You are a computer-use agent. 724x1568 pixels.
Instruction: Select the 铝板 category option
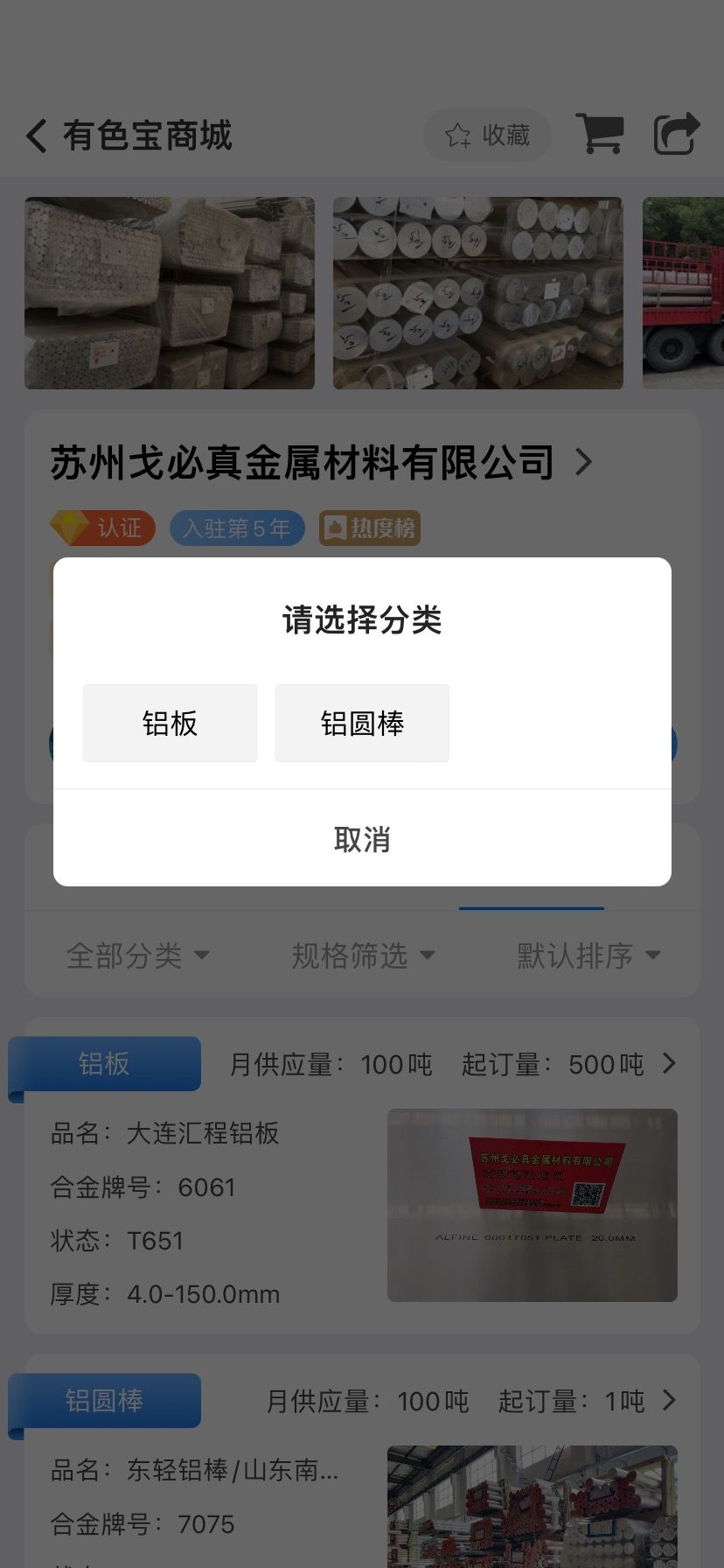(x=170, y=723)
